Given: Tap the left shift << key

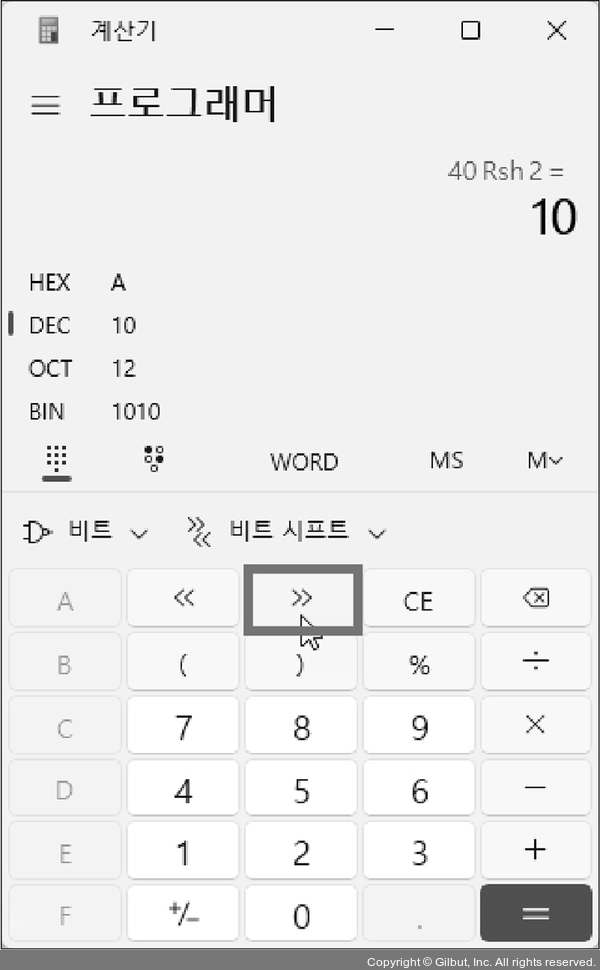Looking at the screenshot, I should pos(183,599).
